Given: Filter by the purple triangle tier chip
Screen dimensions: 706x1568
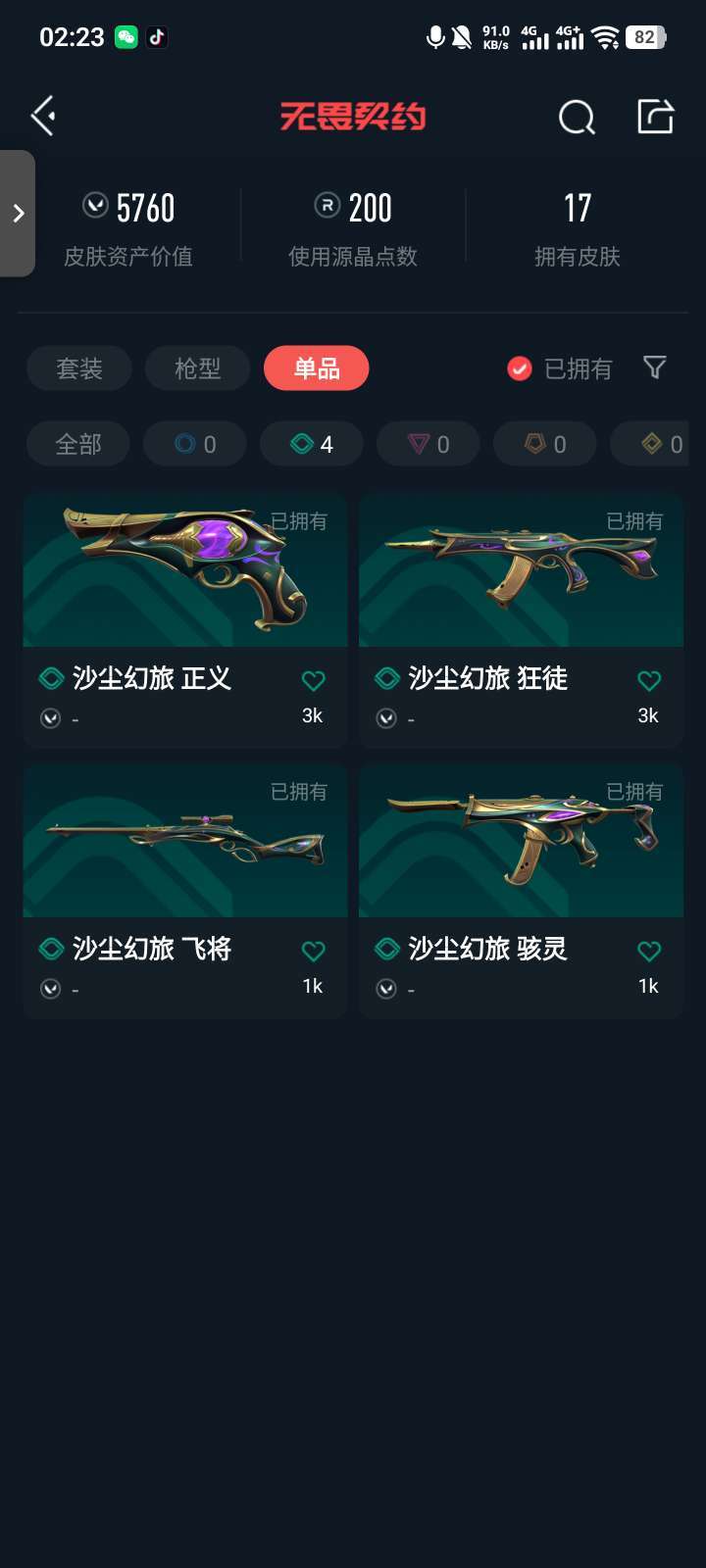Looking at the screenshot, I should 429,444.
